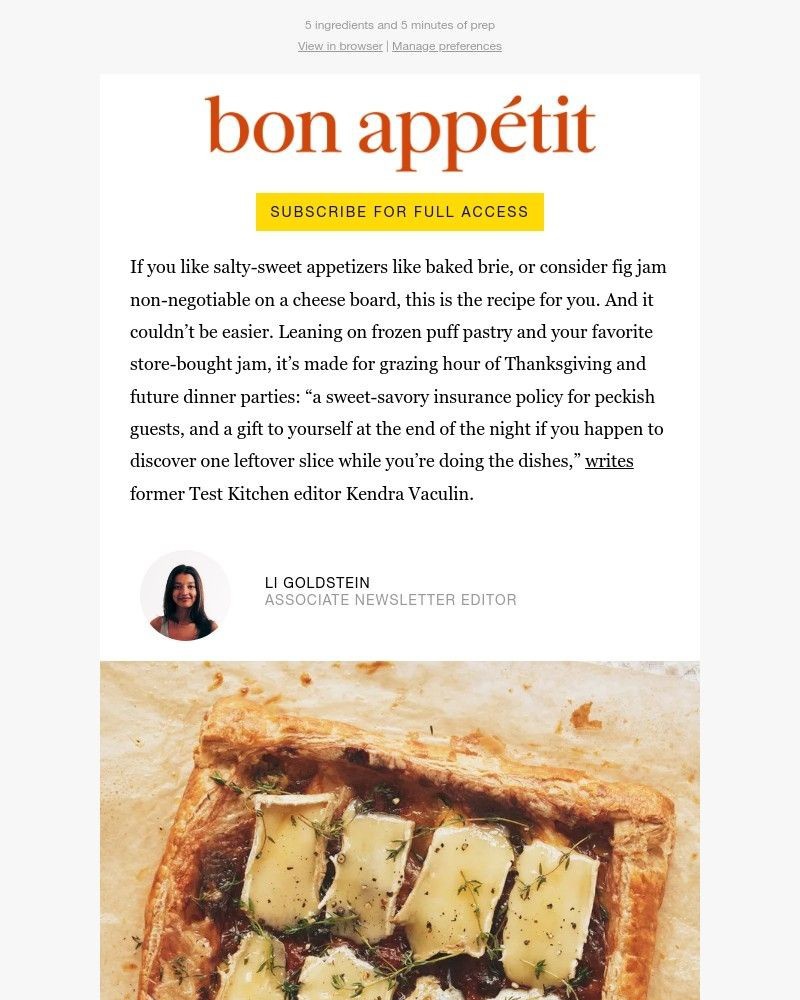Click the baked brie tart photo

pyautogui.click(x=400, y=830)
